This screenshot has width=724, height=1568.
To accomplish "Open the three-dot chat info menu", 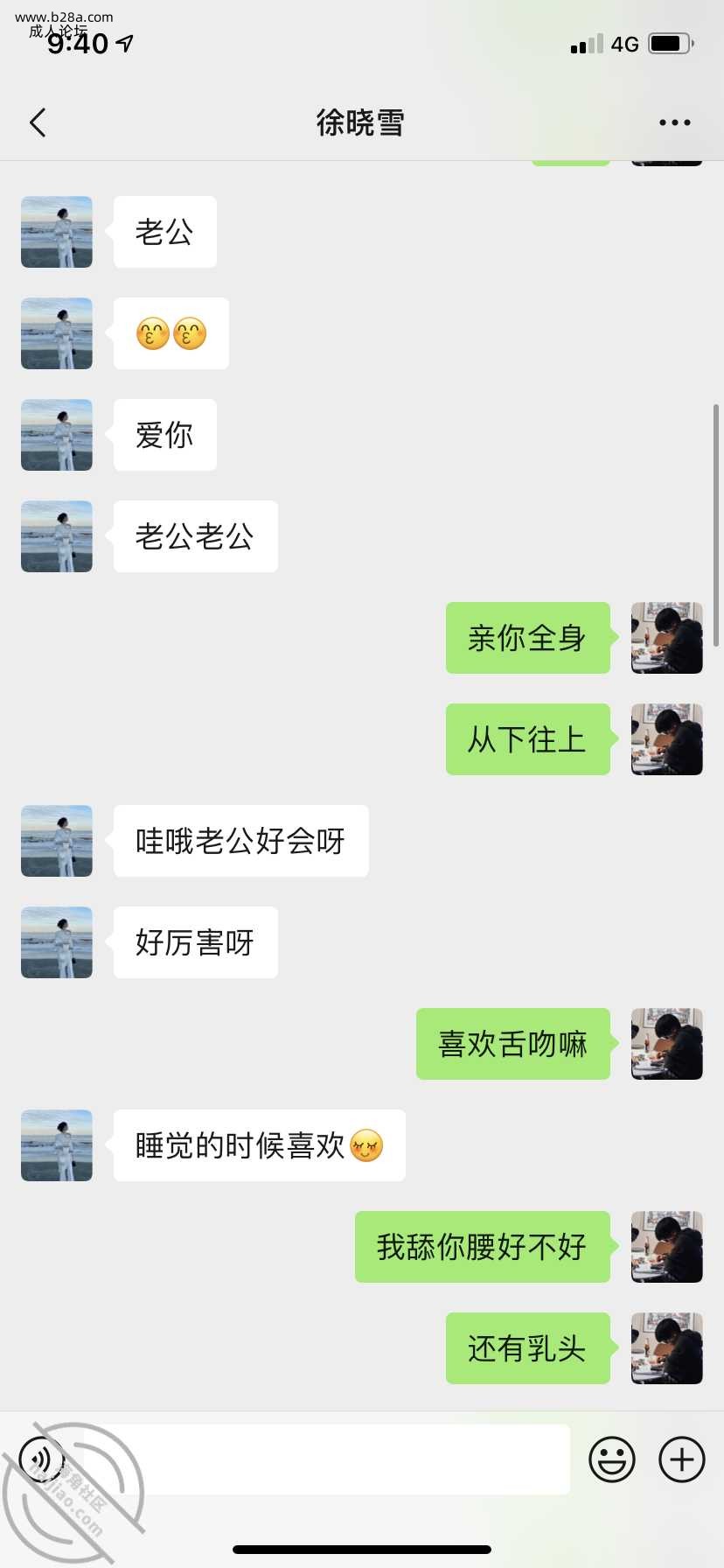I will [674, 122].
